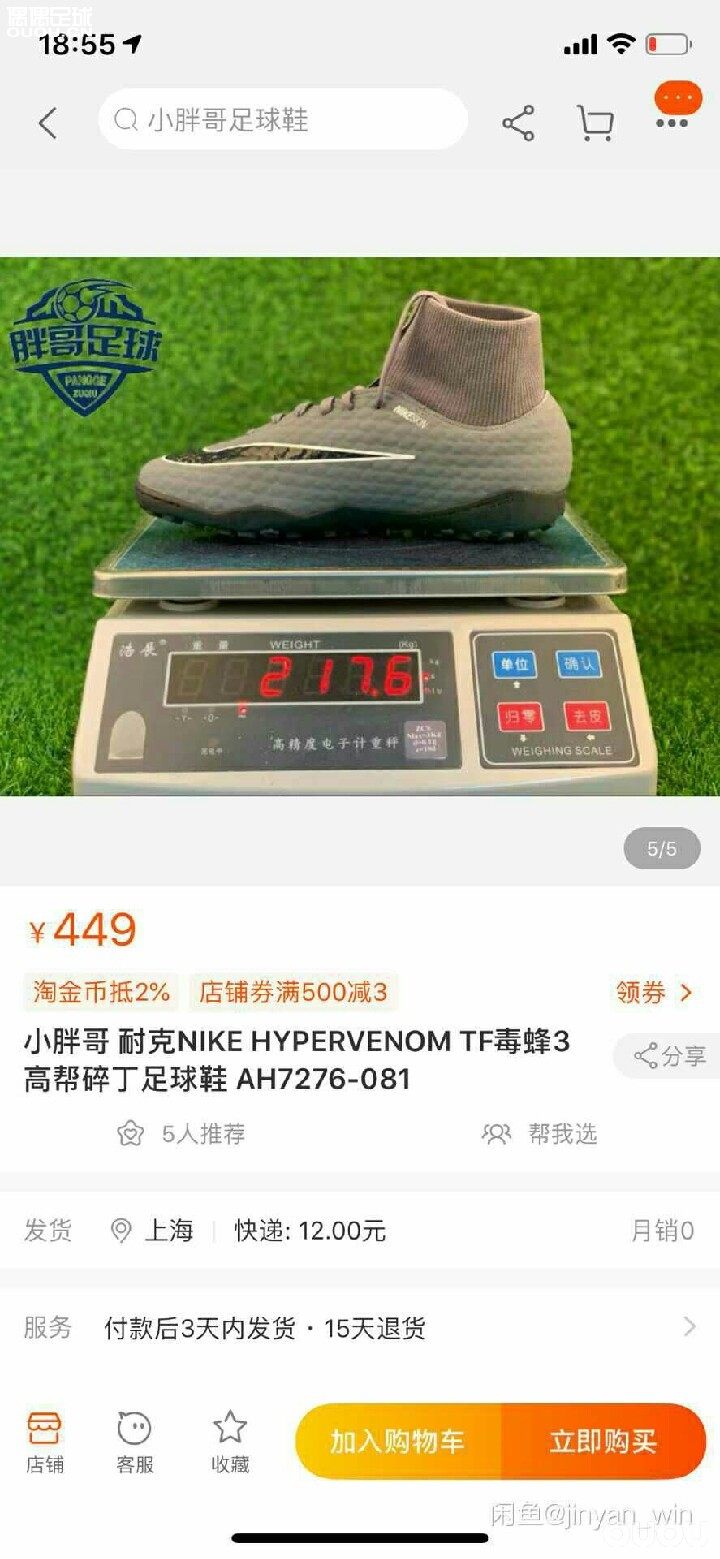The height and width of the screenshot is (1559, 720).
Task: Open 5人推荐 recommendations
Action: [x=182, y=1133]
